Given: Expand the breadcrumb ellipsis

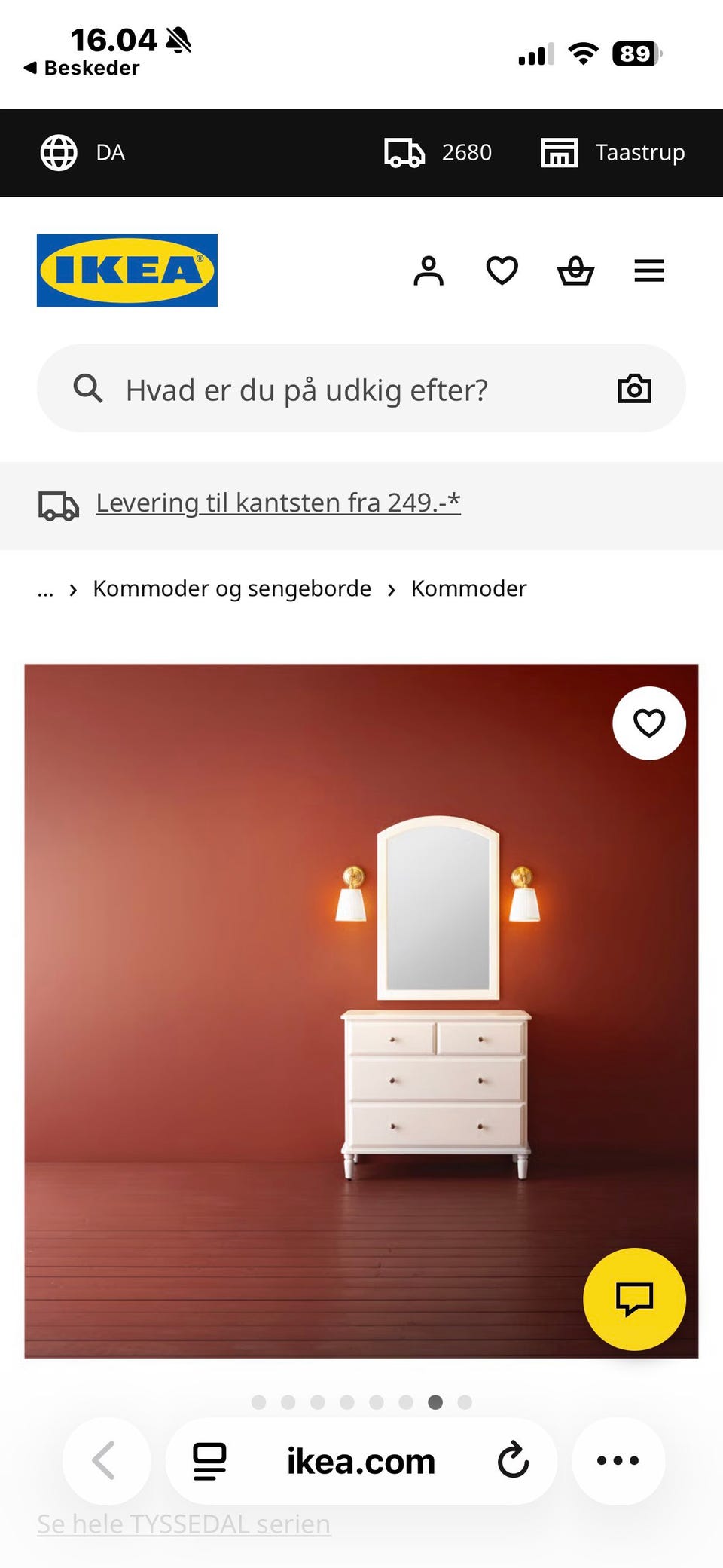Looking at the screenshot, I should pyautogui.click(x=45, y=588).
